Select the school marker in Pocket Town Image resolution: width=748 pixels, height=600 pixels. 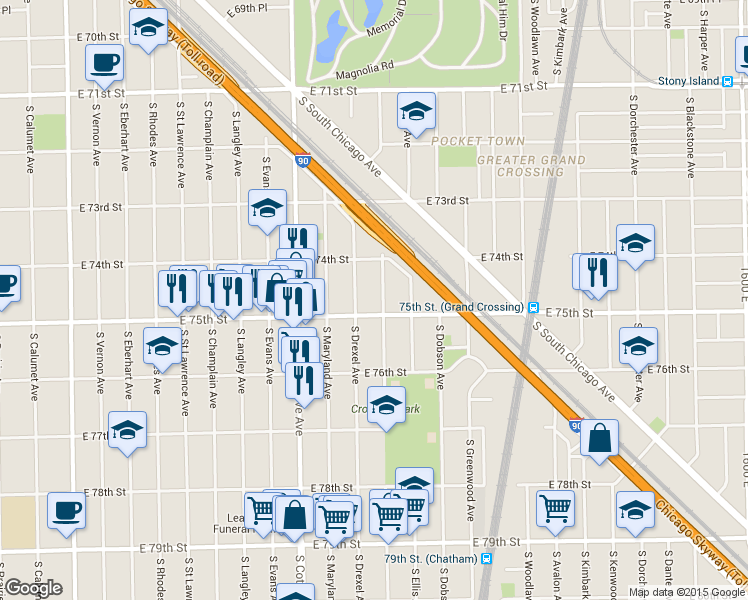tap(416, 110)
